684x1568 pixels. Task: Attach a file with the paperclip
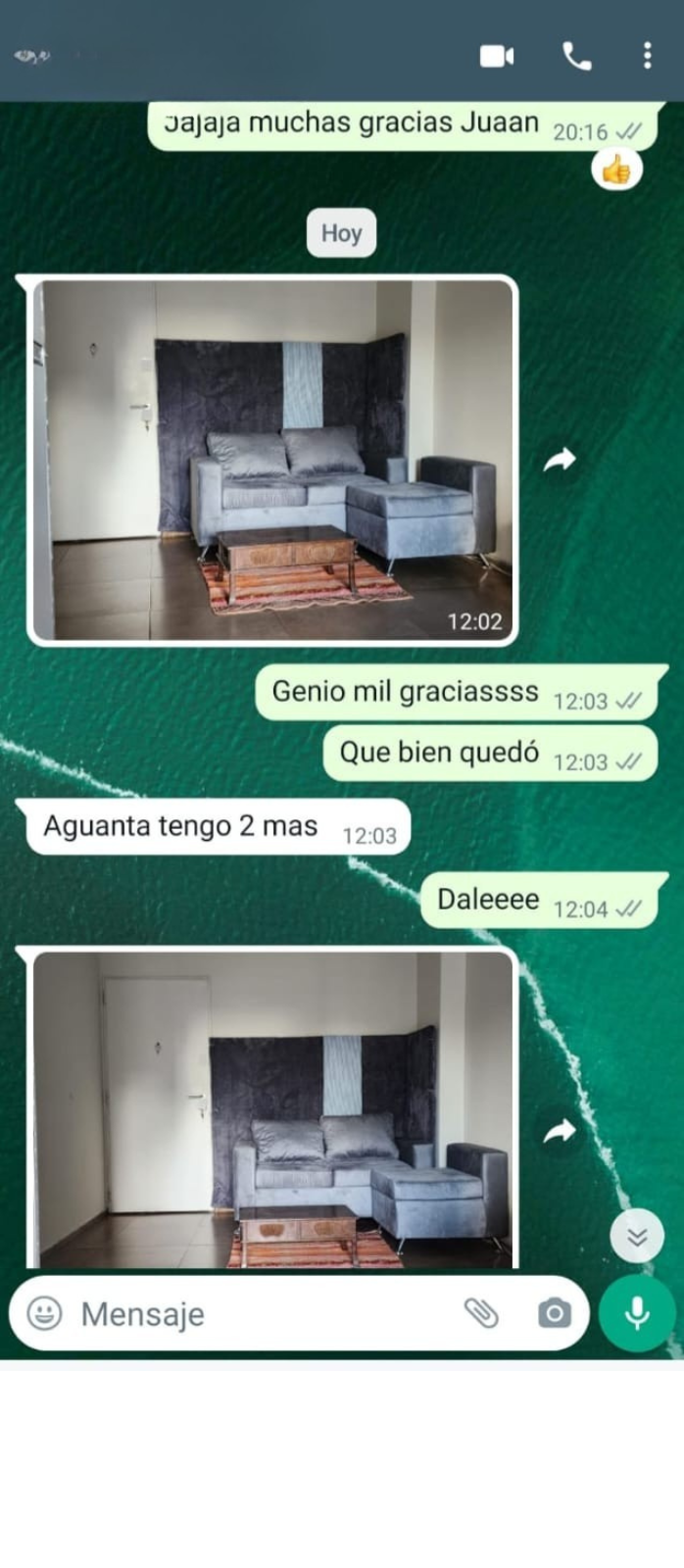[481, 1313]
